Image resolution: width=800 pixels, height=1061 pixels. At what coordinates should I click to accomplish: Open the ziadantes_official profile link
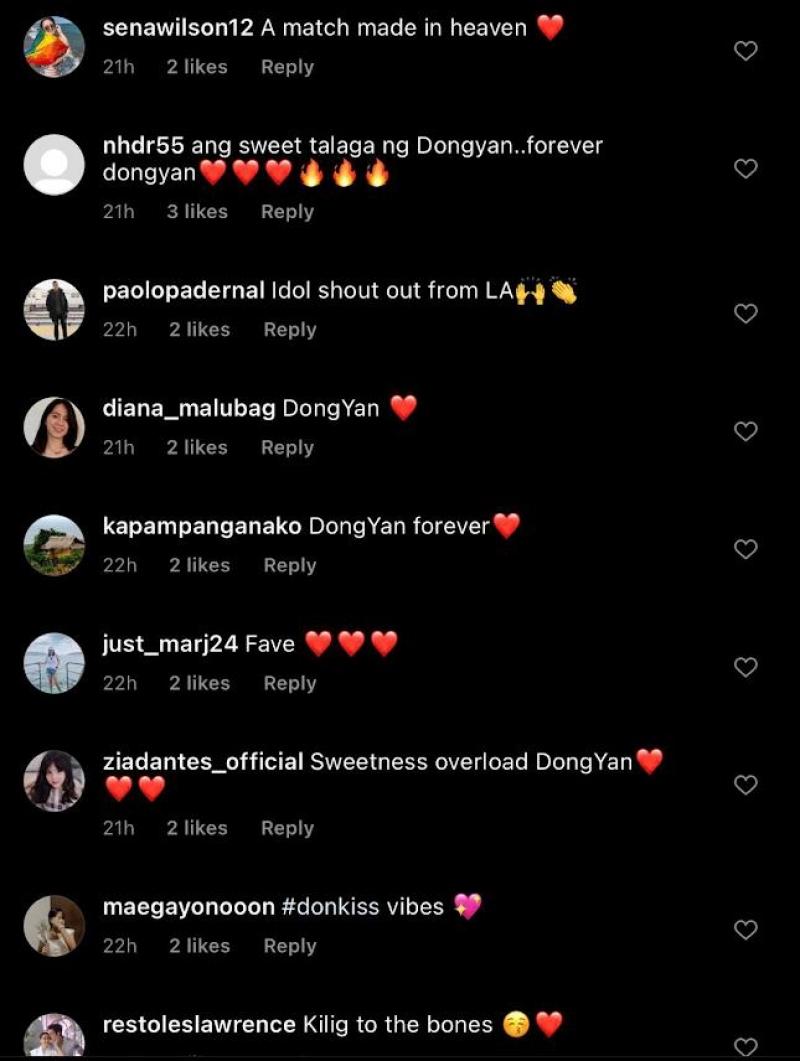coord(203,762)
